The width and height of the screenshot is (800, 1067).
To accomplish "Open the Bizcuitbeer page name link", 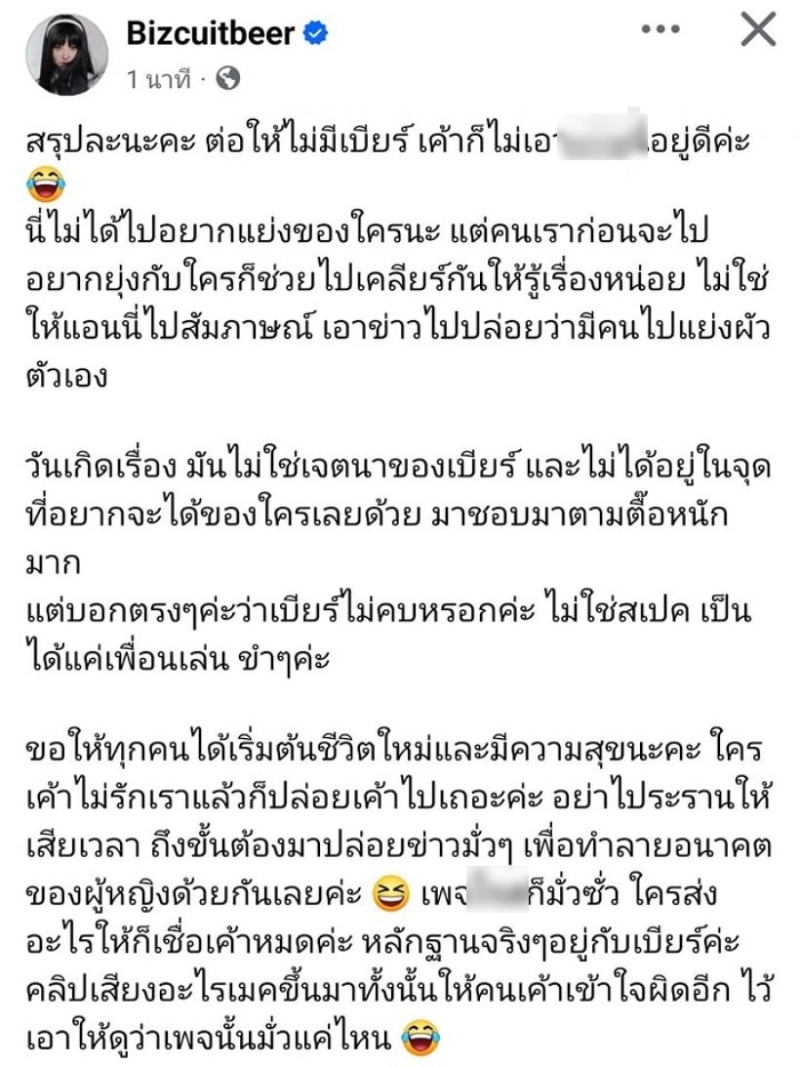I will point(210,34).
